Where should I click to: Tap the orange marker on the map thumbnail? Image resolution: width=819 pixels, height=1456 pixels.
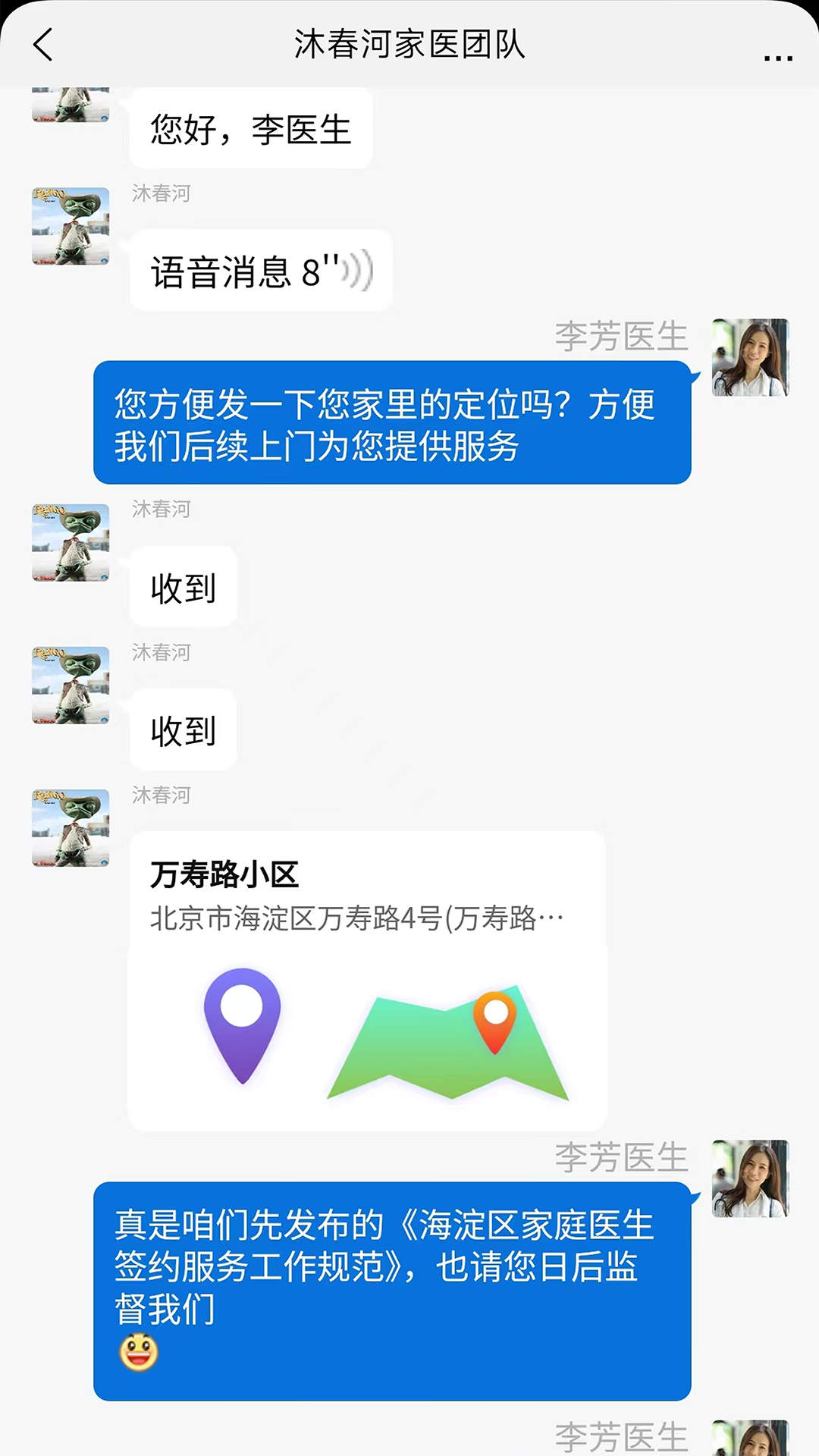pos(497,1012)
